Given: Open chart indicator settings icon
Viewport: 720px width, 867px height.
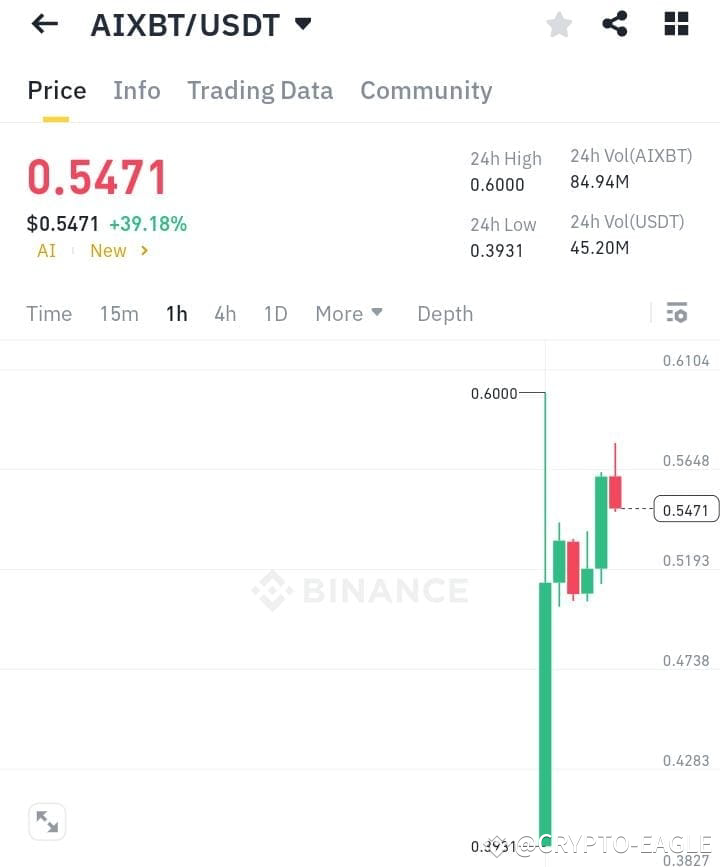Looking at the screenshot, I should [677, 313].
